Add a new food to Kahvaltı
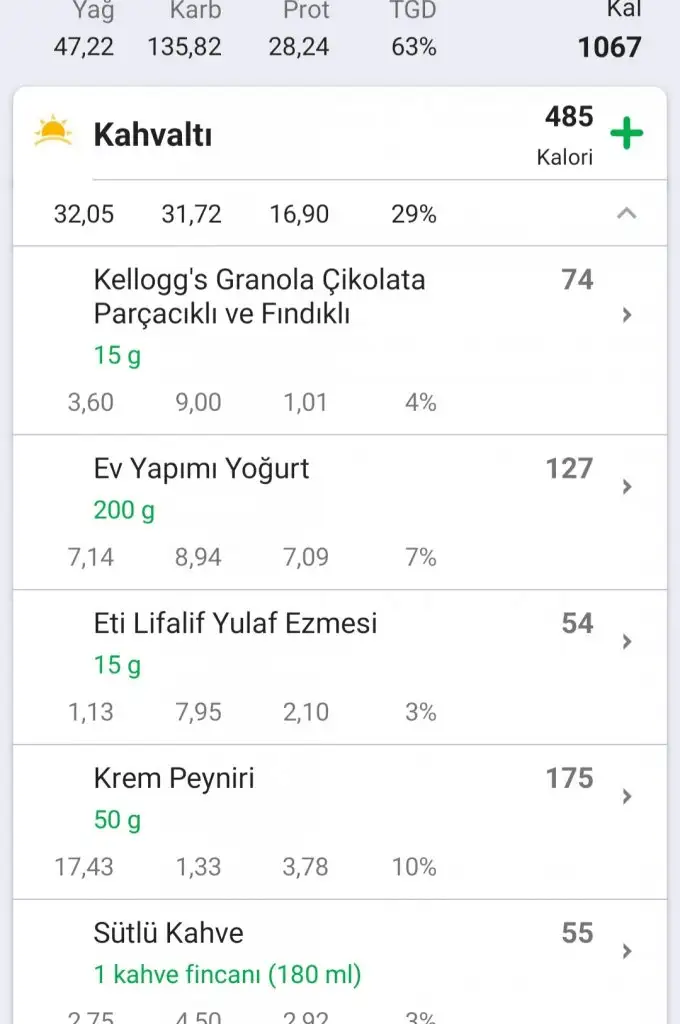680x1024 pixels. pos(626,134)
